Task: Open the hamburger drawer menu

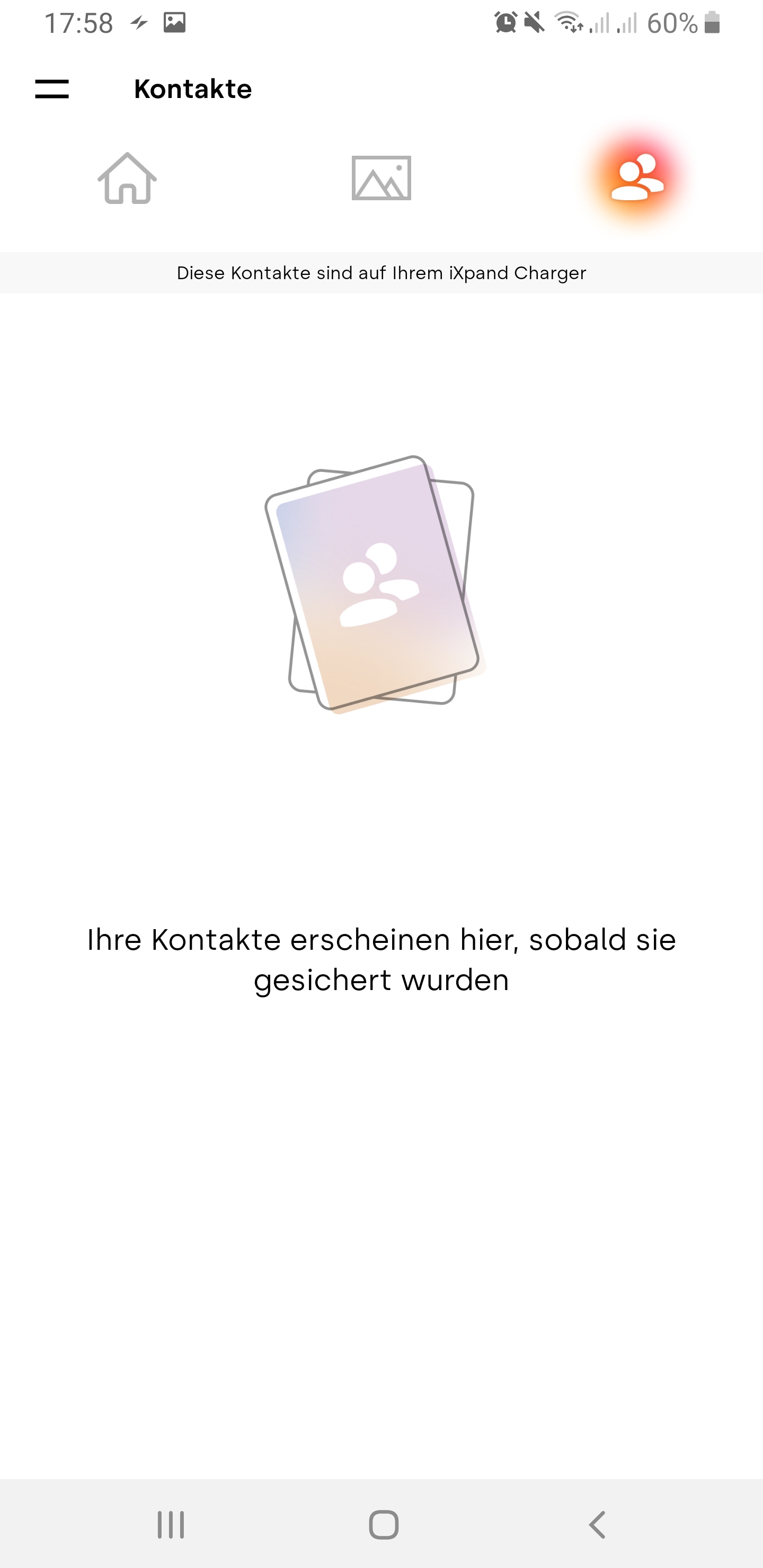Action: (52, 89)
